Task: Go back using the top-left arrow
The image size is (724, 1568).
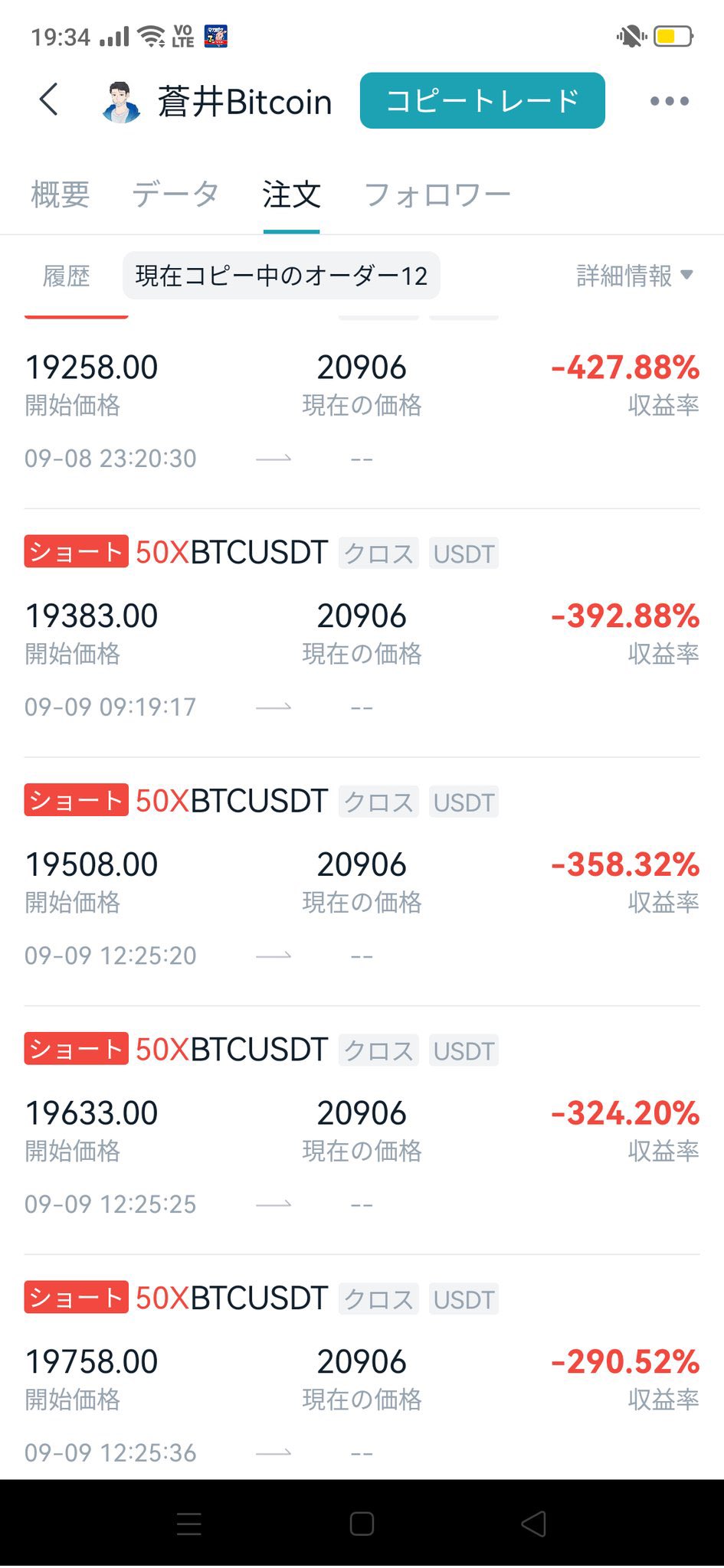Action: coord(49,100)
